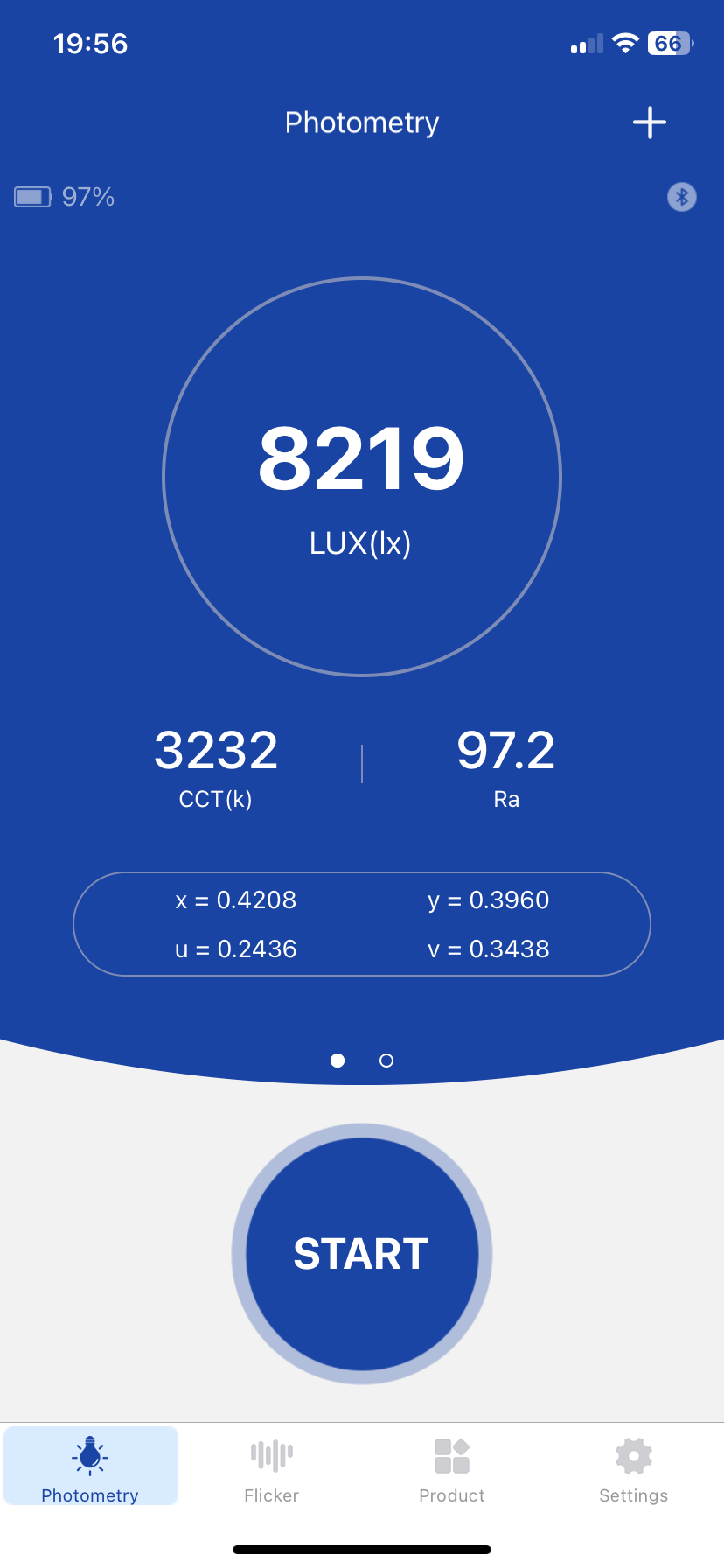Viewport: 724px width, 1568px height.
Task: Start the photometry measurement
Action: [x=362, y=1253]
